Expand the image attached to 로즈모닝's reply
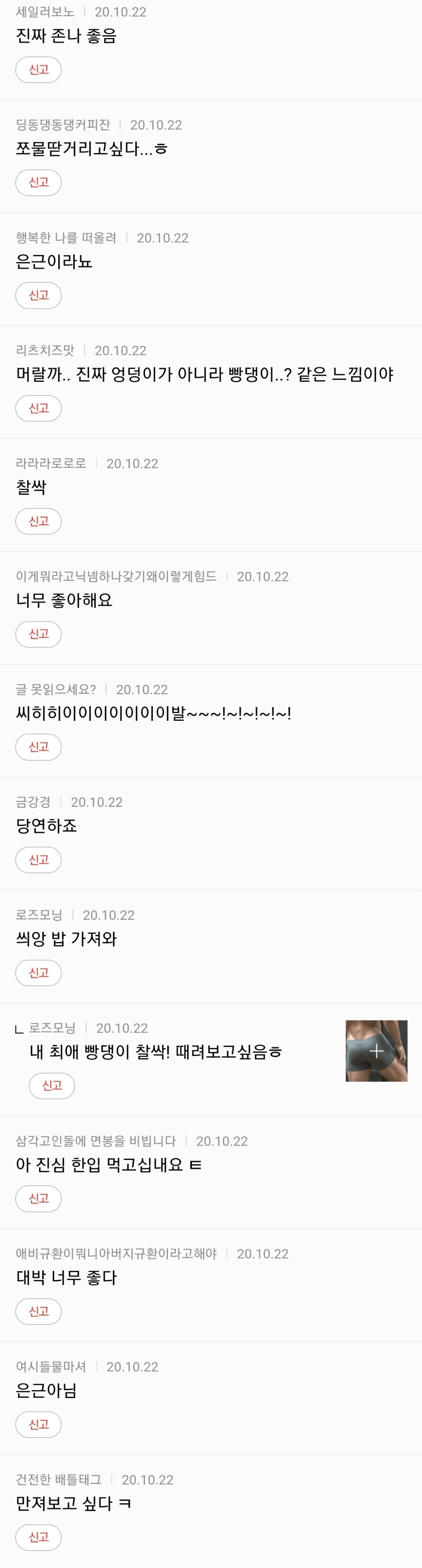The width and height of the screenshot is (422, 1568). (x=376, y=1051)
